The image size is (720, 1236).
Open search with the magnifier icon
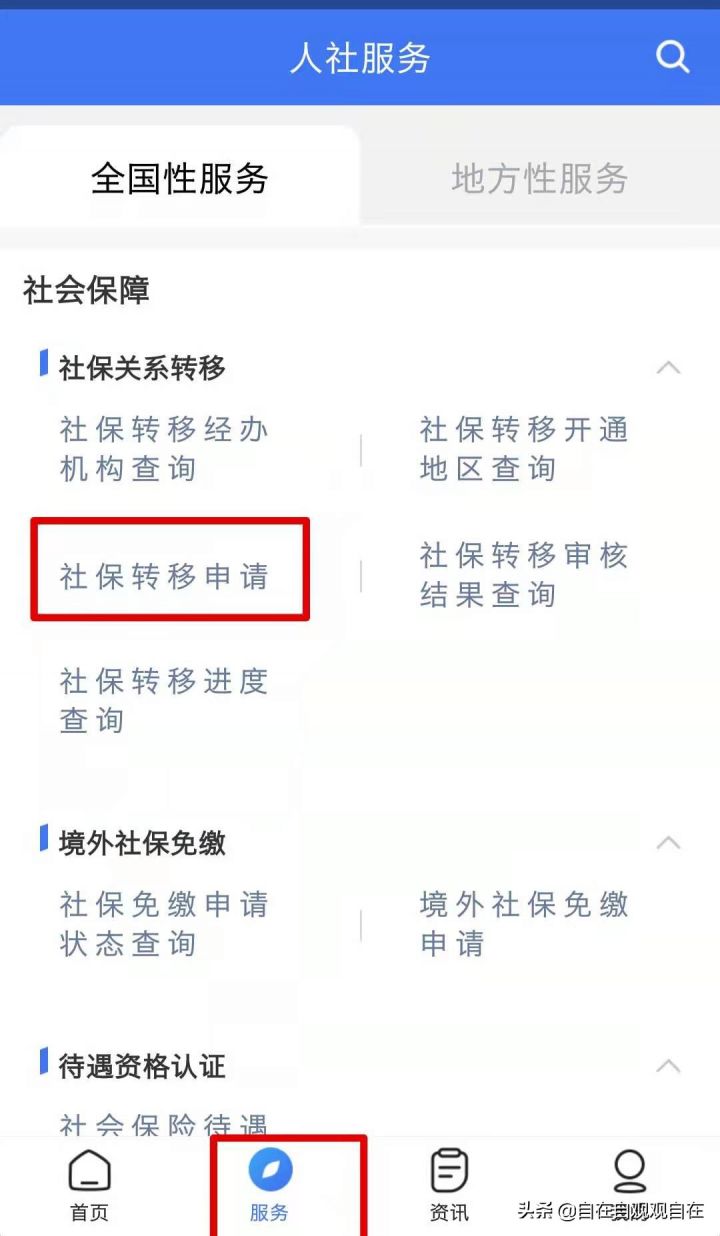pos(672,57)
